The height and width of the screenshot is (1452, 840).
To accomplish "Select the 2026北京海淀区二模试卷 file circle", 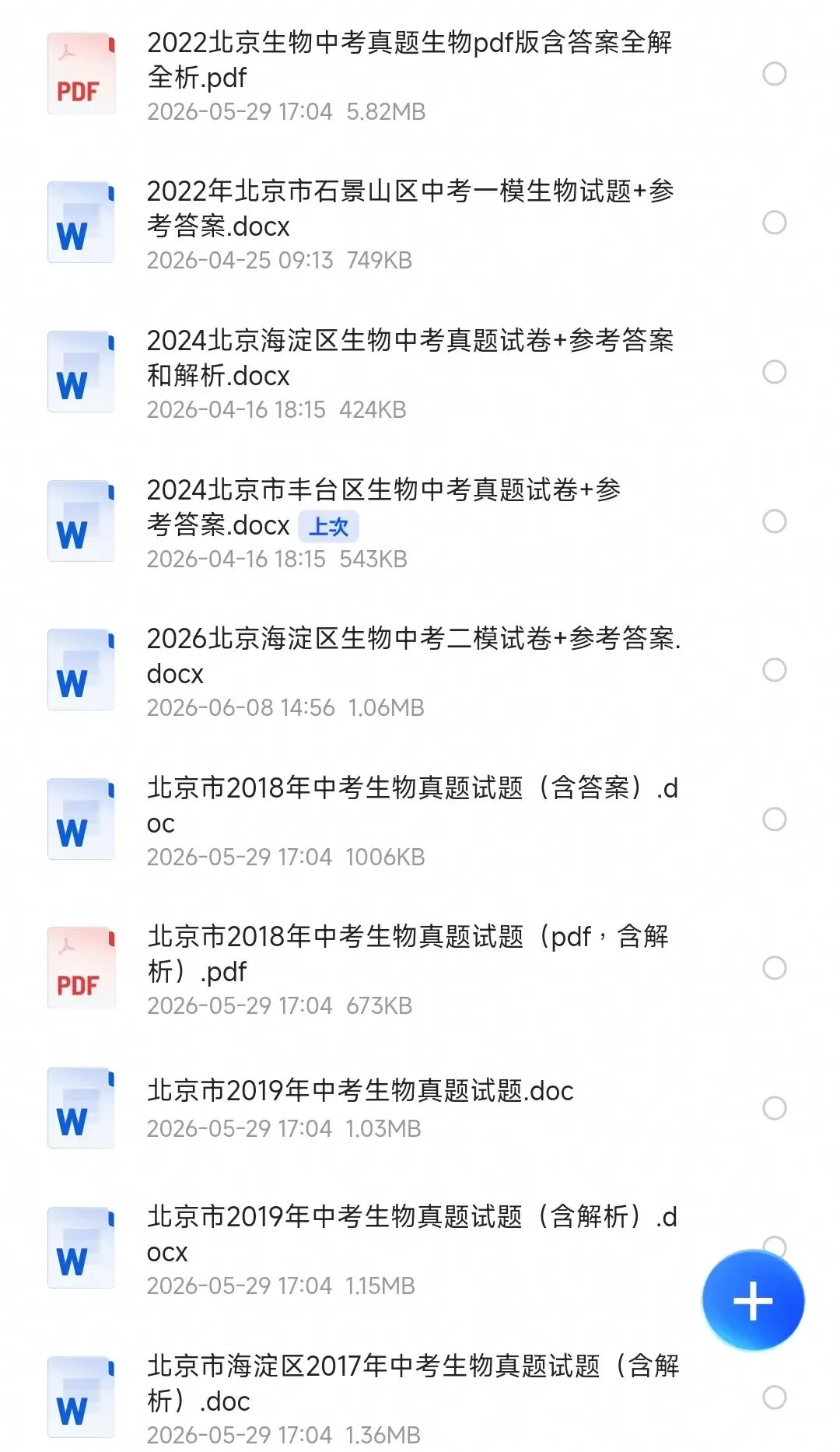I will 774,670.
